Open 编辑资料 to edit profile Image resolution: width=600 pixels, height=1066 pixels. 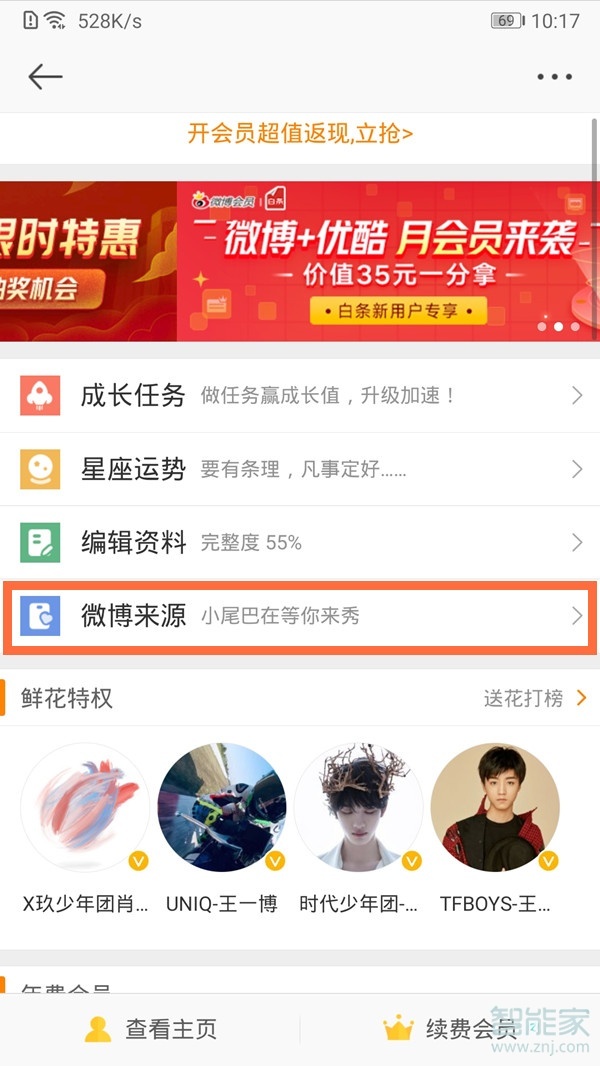(300, 543)
